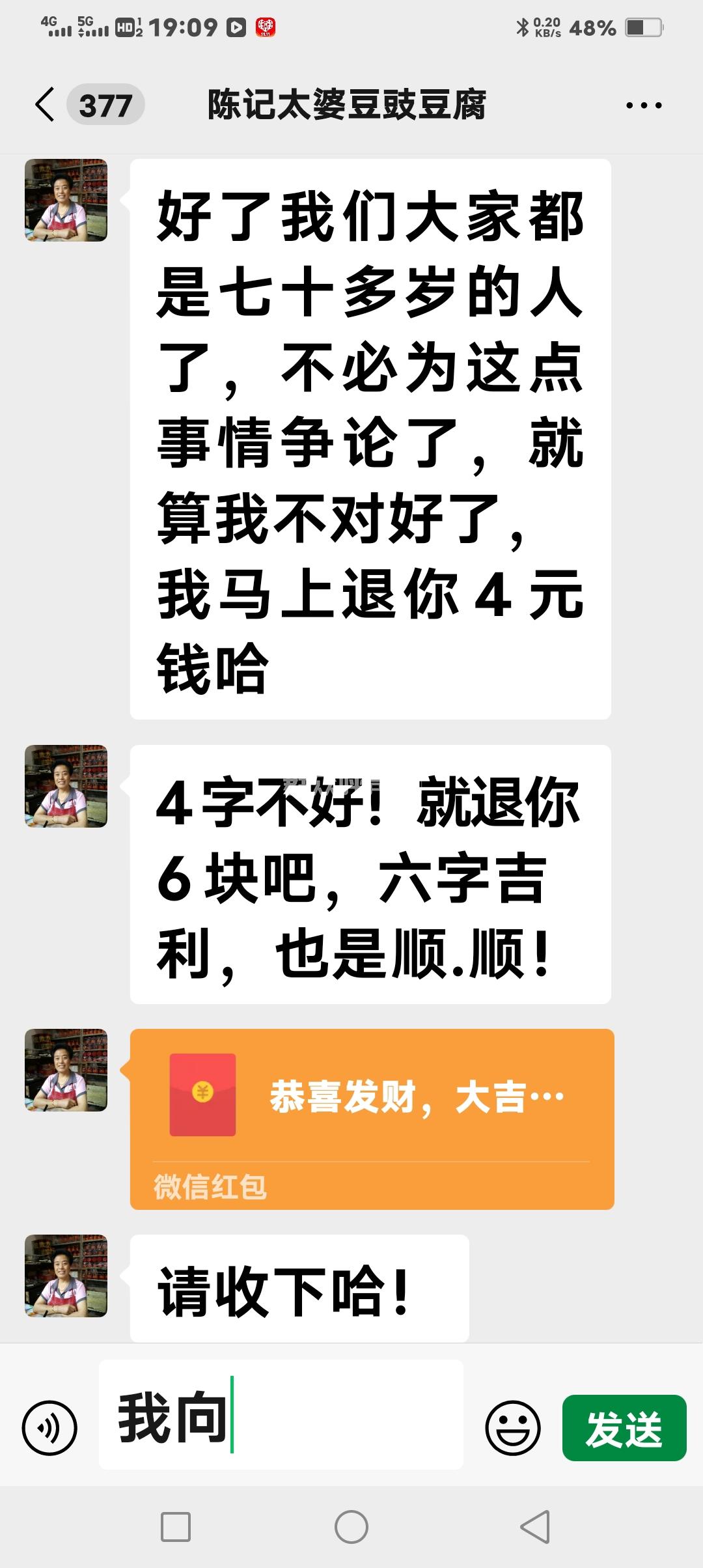
Task: Open the chat info three-dot menu
Action: (x=643, y=105)
